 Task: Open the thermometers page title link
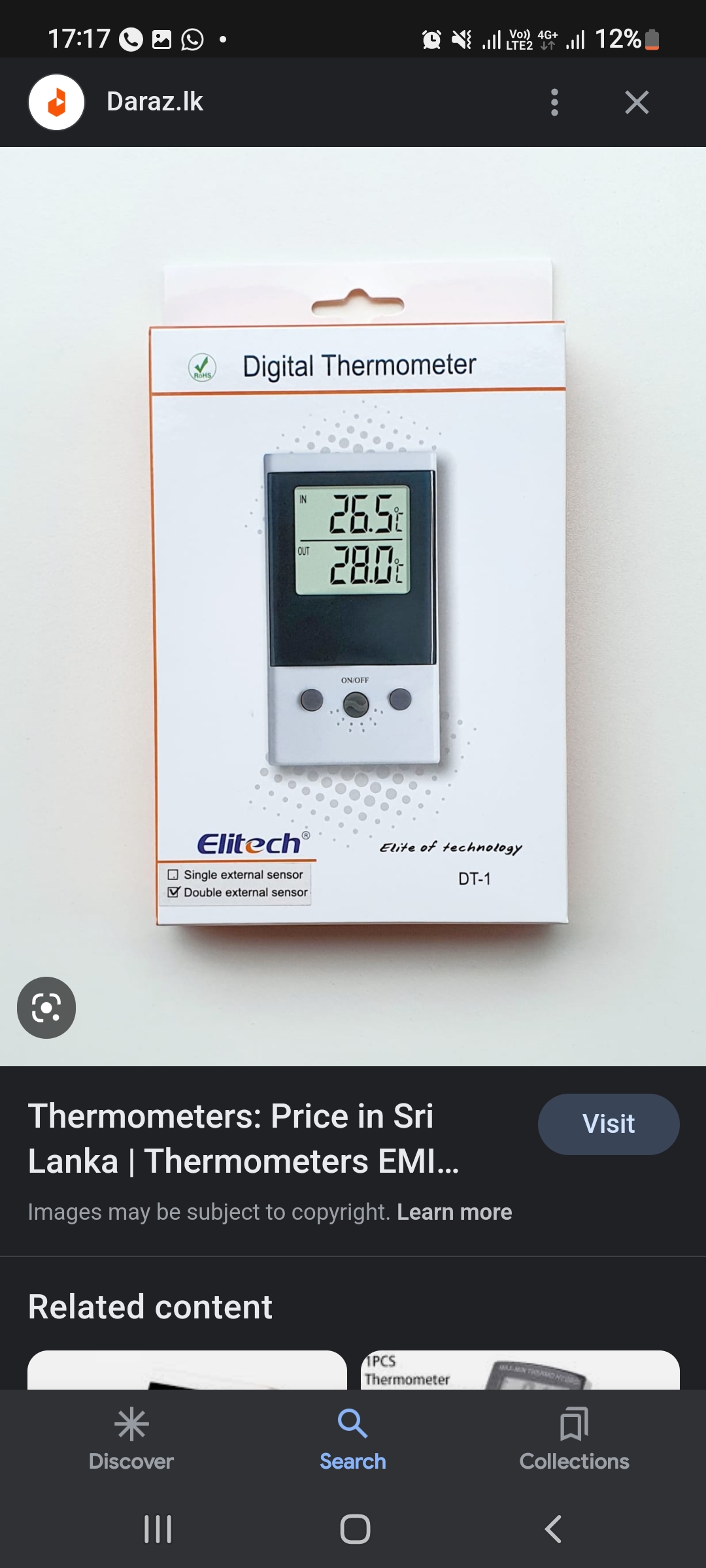[243, 1138]
